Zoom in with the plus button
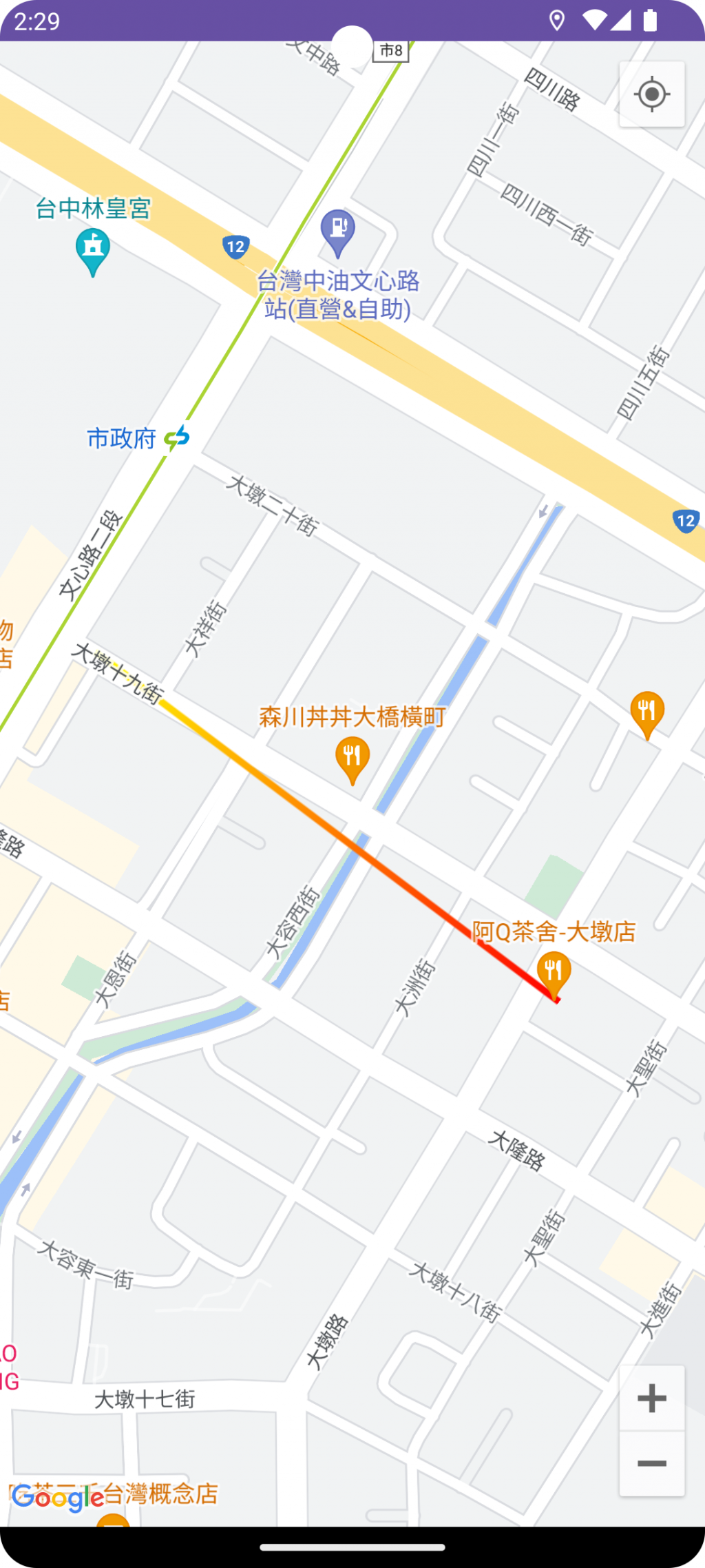Image resolution: width=705 pixels, height=1568 pixels. pyautogui.click(x=651, y=1398)
